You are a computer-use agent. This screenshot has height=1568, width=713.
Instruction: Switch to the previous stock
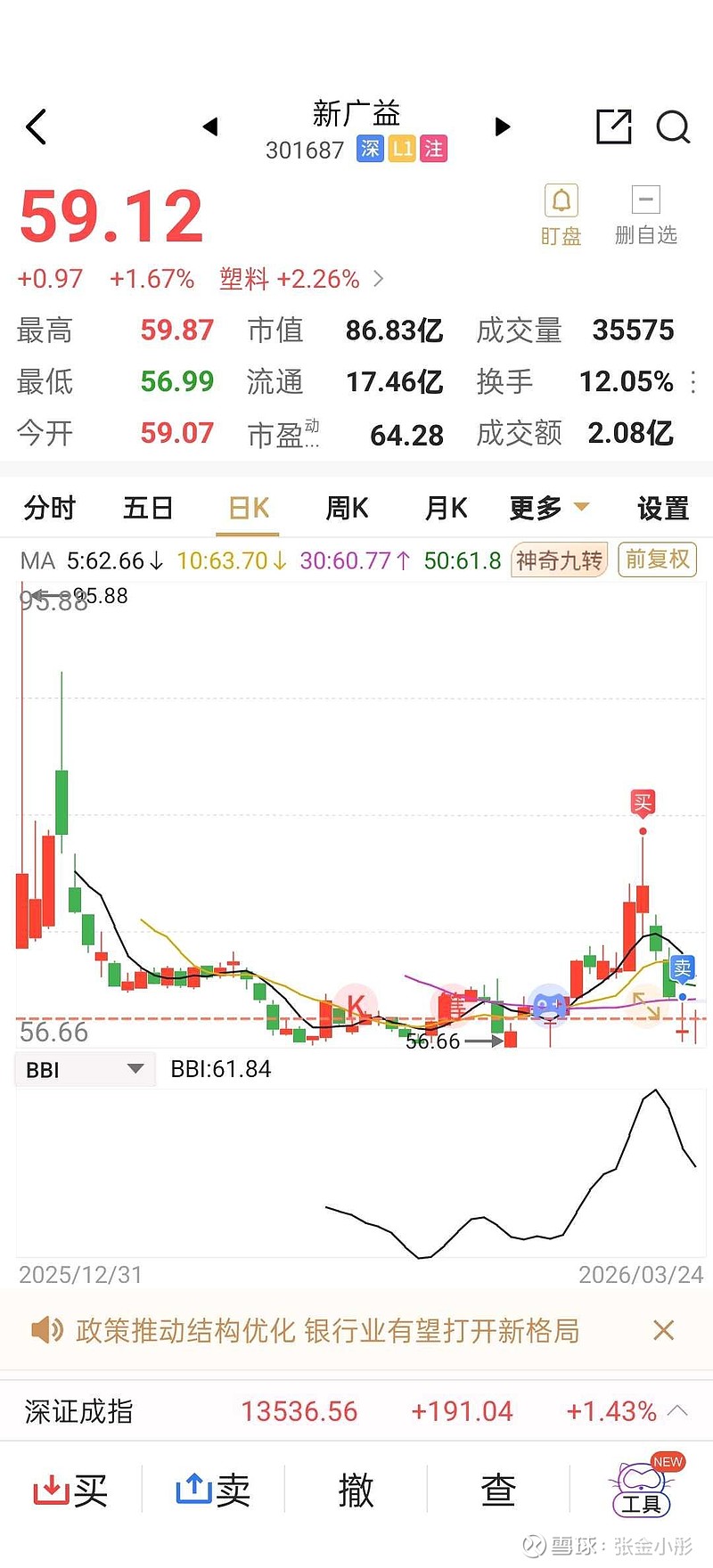[x=210, y=127]
